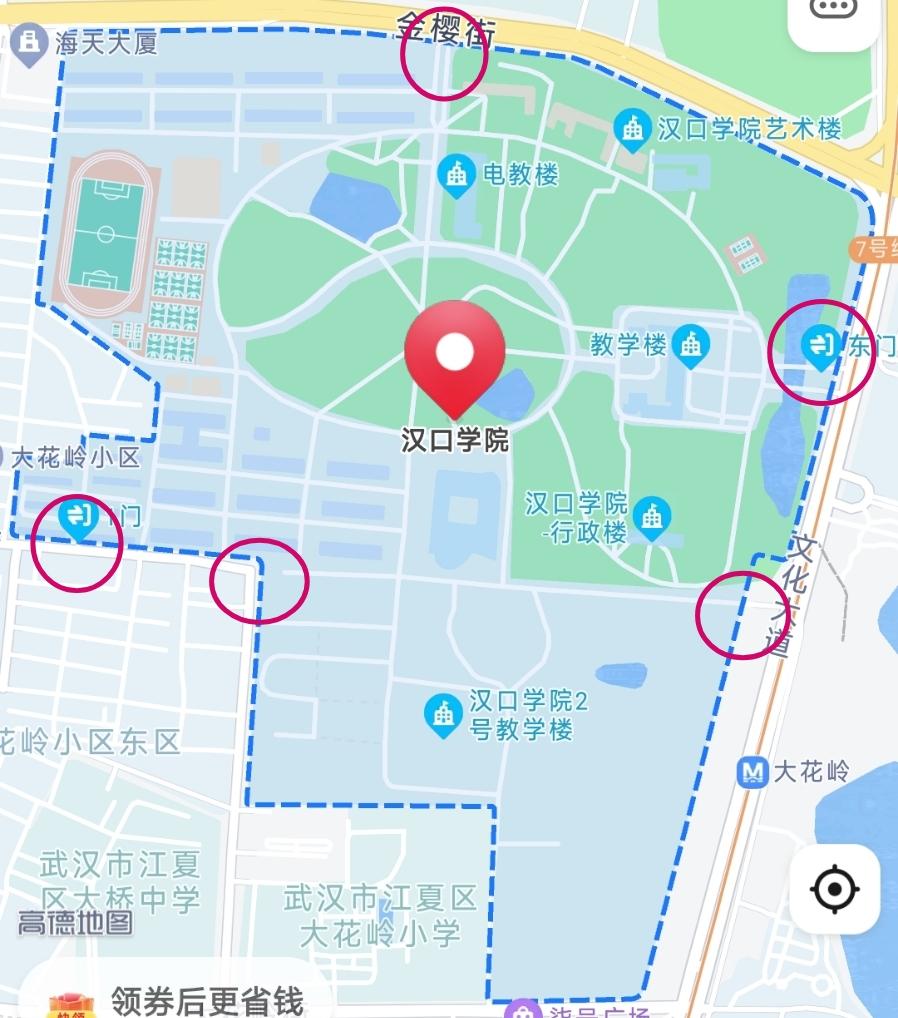This screenshot has height=1018, width=898.
Task: Select the 汉口学院艺术楼 POI marker
Action: coord(632,128)
